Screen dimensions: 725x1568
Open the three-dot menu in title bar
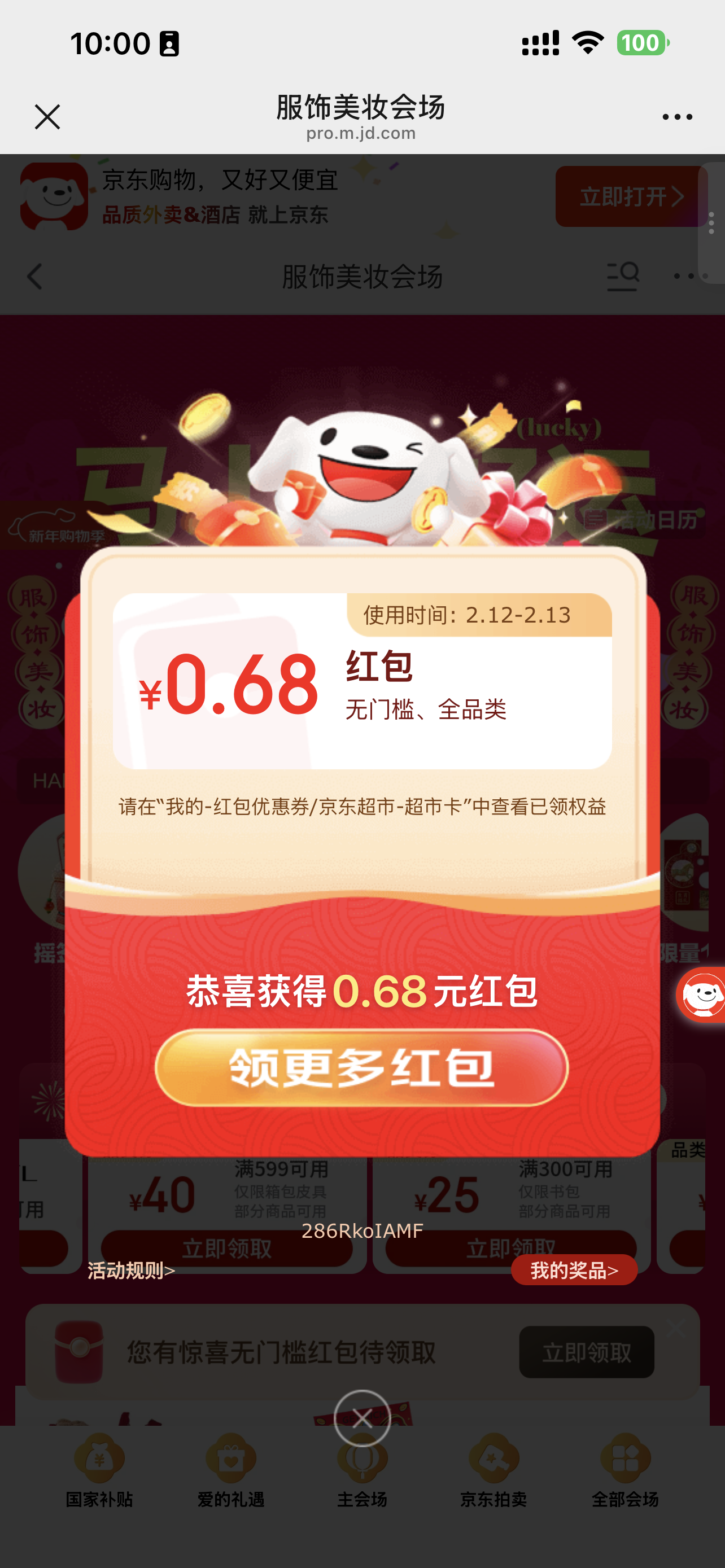coord(677,116)
